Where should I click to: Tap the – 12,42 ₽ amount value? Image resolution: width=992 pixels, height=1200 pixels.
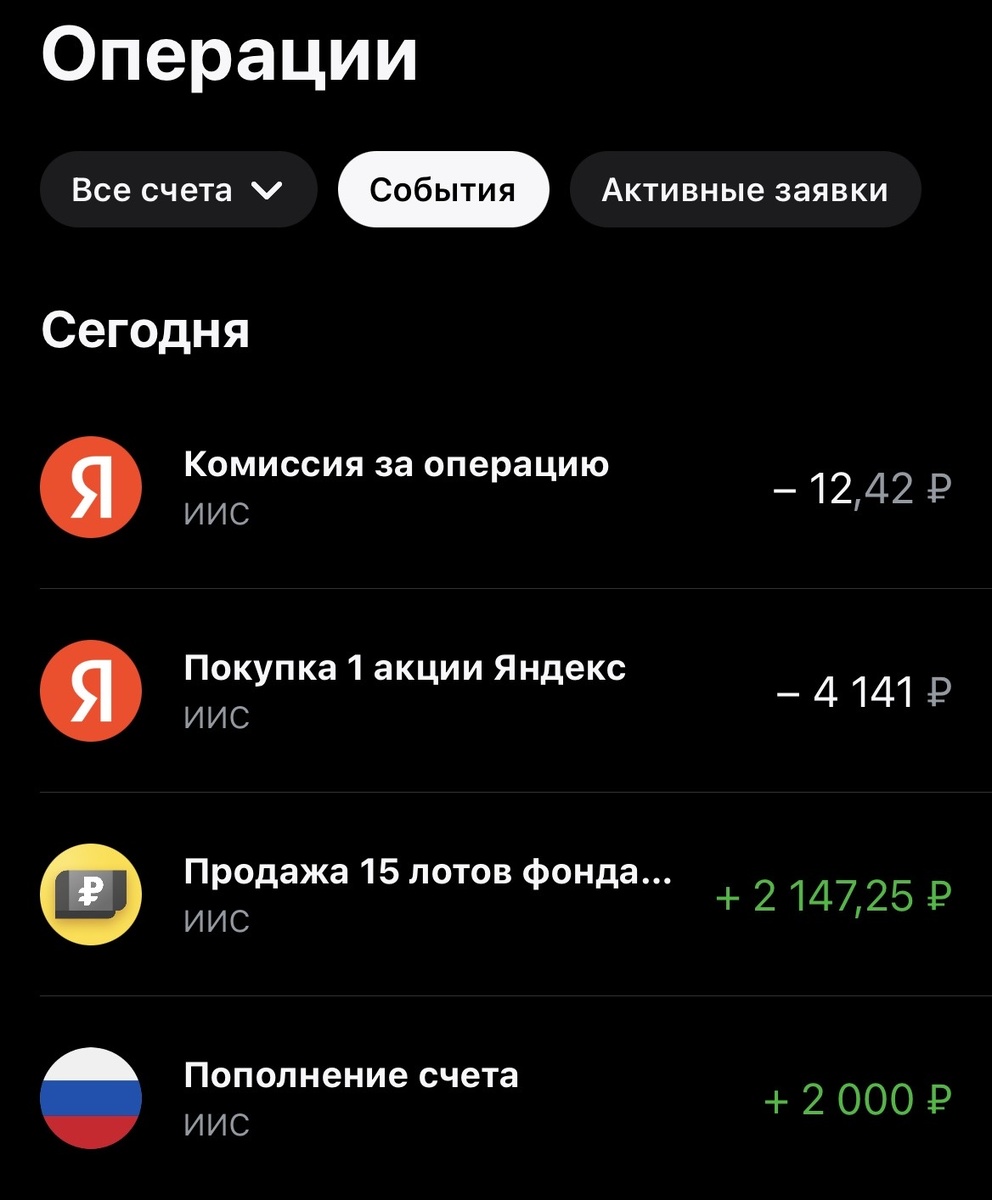pyautogui.click(x=862, y=487)
